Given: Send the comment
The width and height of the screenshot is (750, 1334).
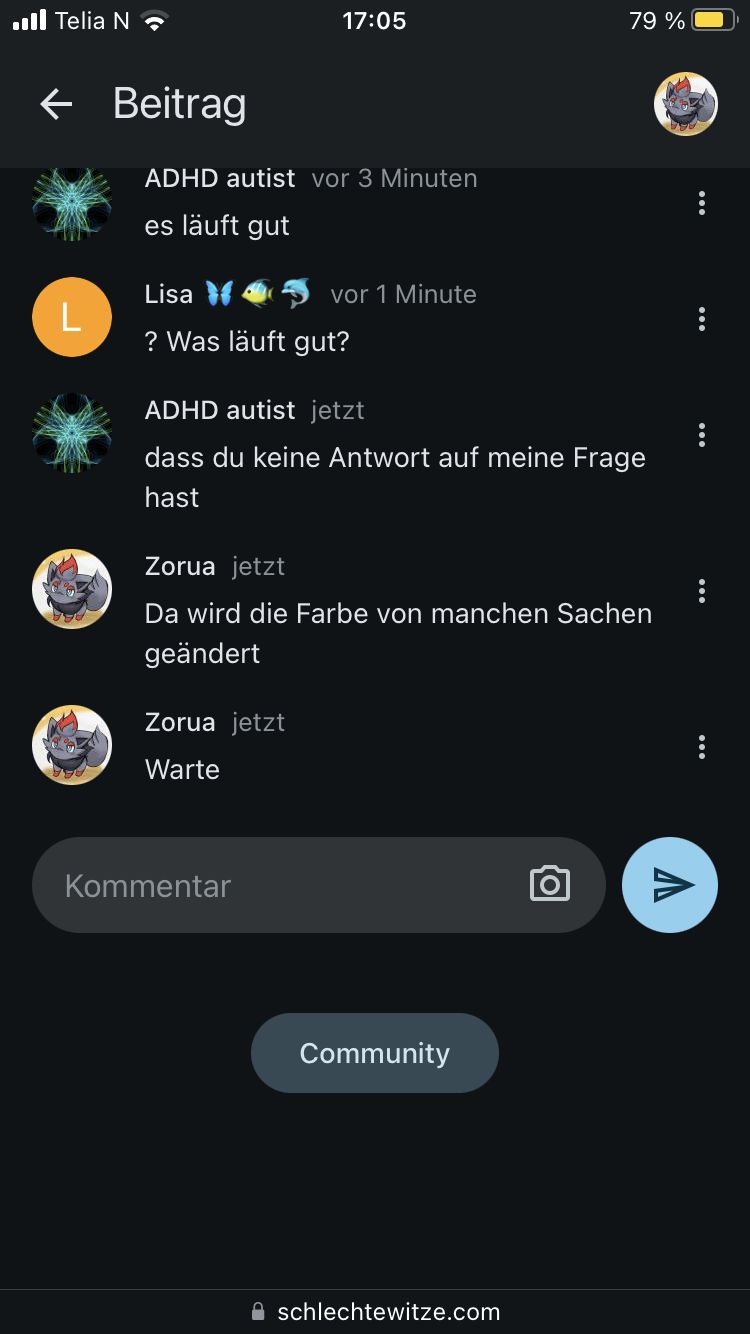Looking at the screenshot, I should coord(670,885).
